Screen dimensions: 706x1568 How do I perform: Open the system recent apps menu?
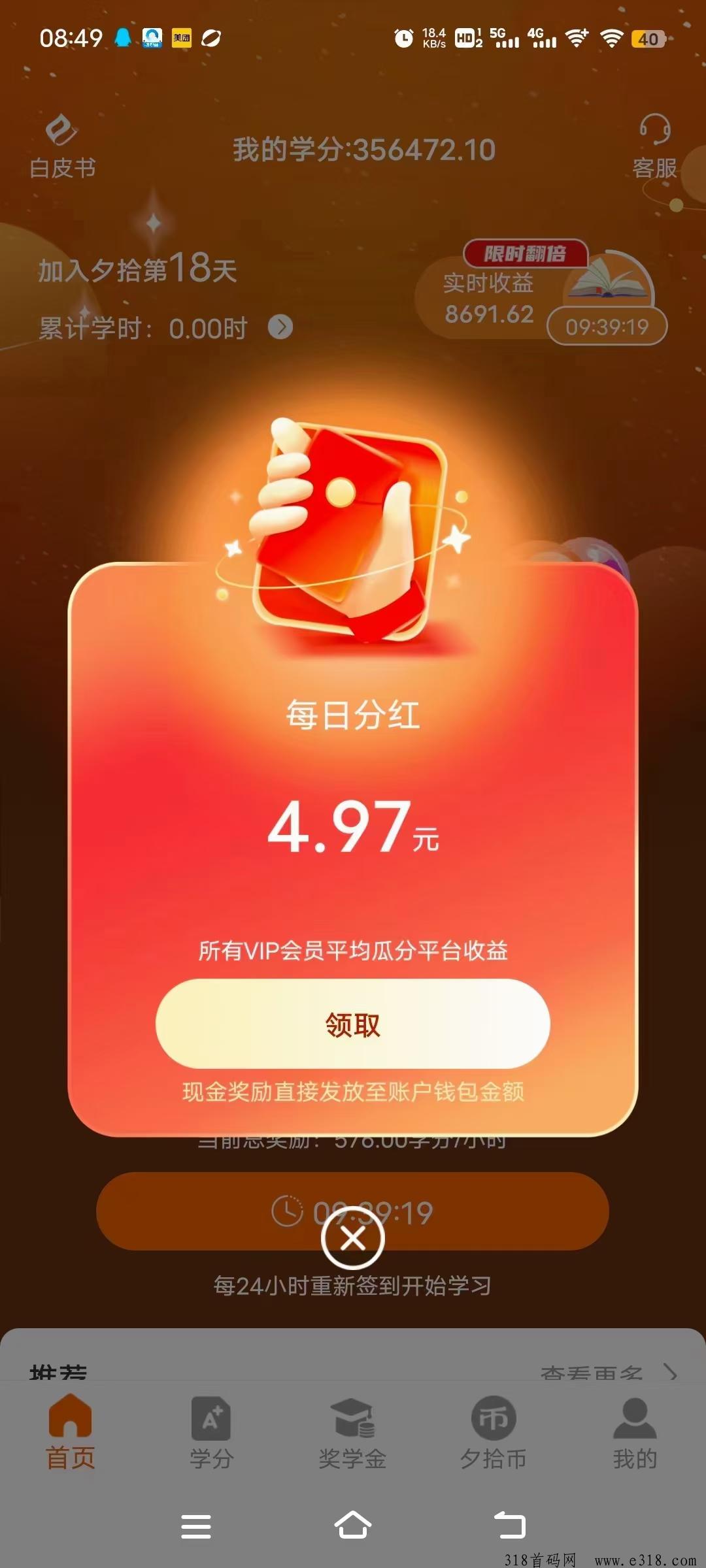(x=196, y=1526)
